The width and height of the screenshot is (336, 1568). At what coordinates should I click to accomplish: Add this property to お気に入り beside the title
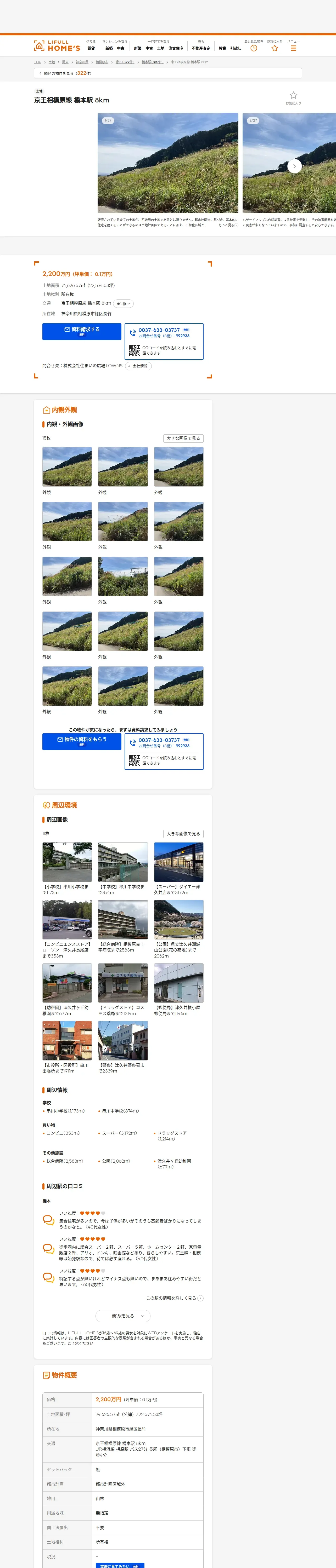(293, 97)
